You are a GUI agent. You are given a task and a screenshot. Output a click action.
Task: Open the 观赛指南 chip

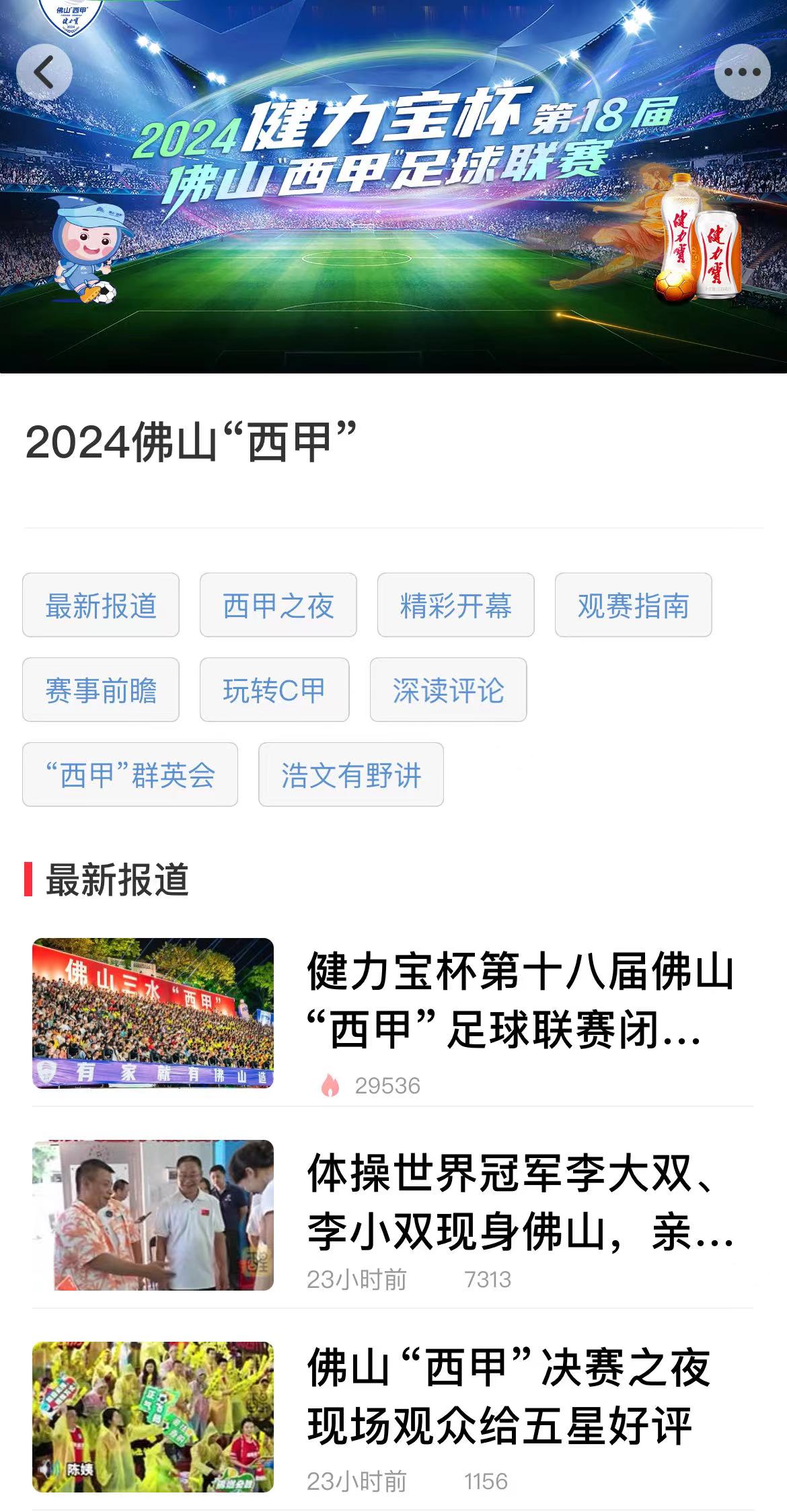(634, 605)
